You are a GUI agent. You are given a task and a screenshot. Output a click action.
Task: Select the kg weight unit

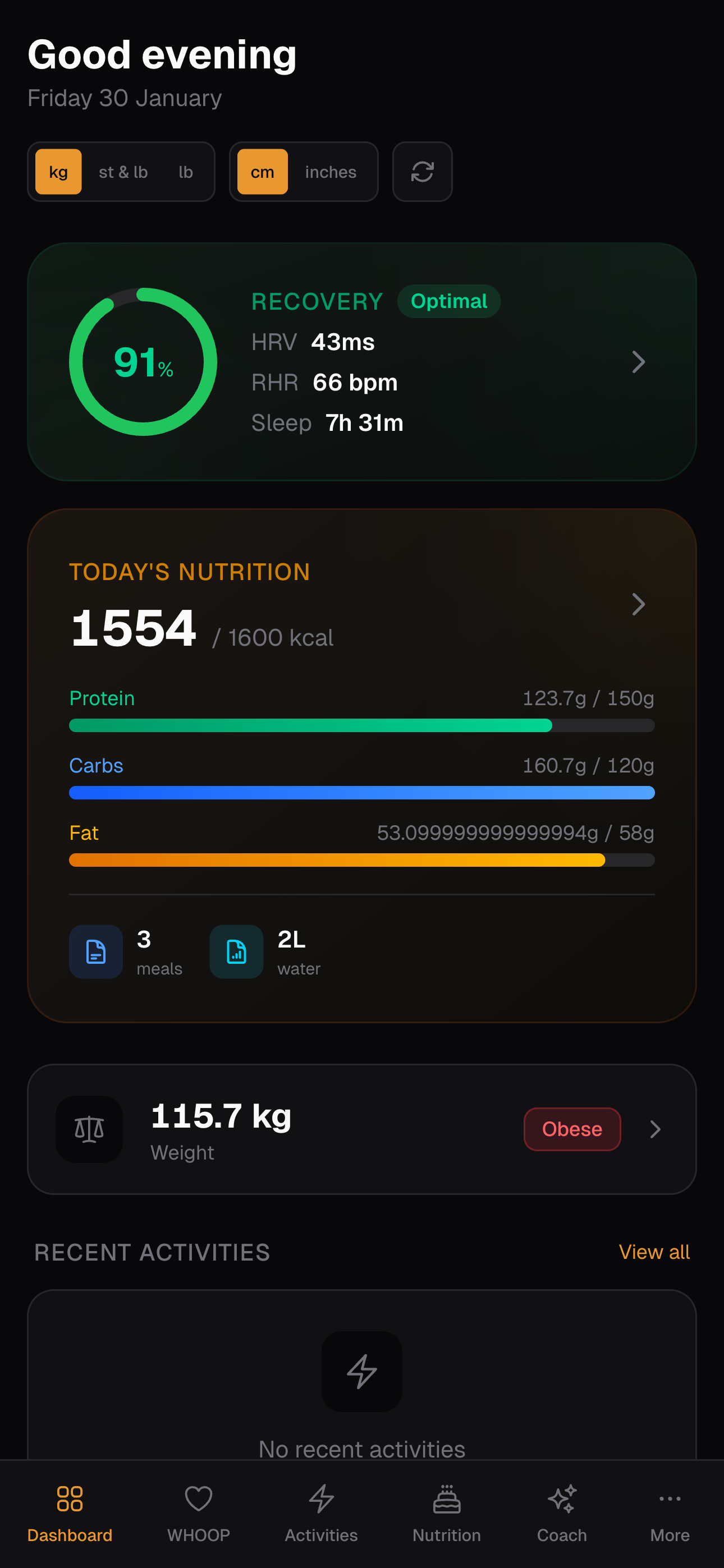(x=58, y=172)
